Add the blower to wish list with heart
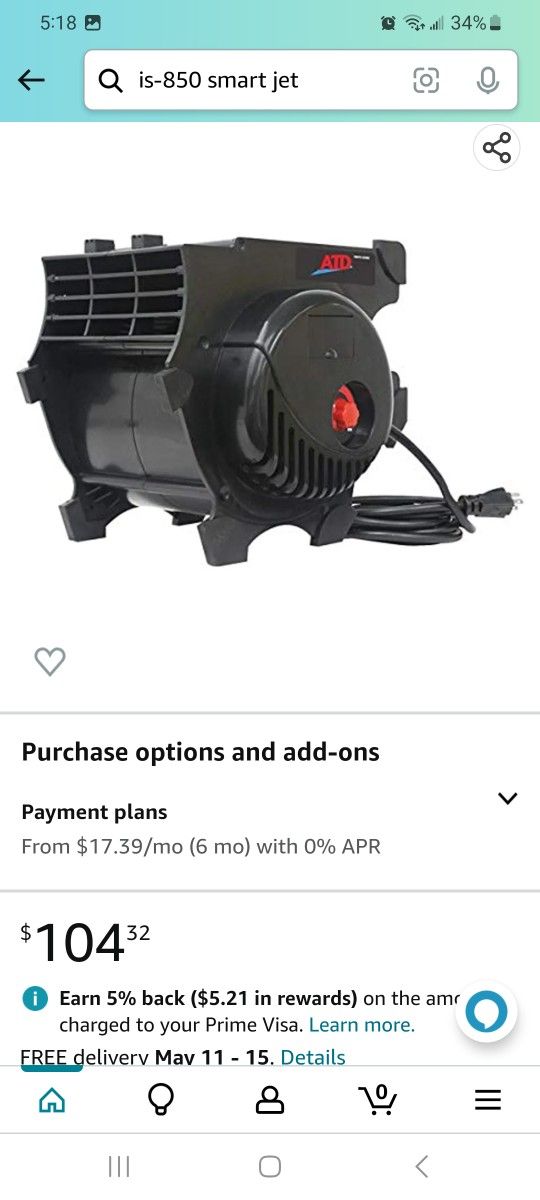This screenshot has height=1200, width=540. (x=50, y=661)
